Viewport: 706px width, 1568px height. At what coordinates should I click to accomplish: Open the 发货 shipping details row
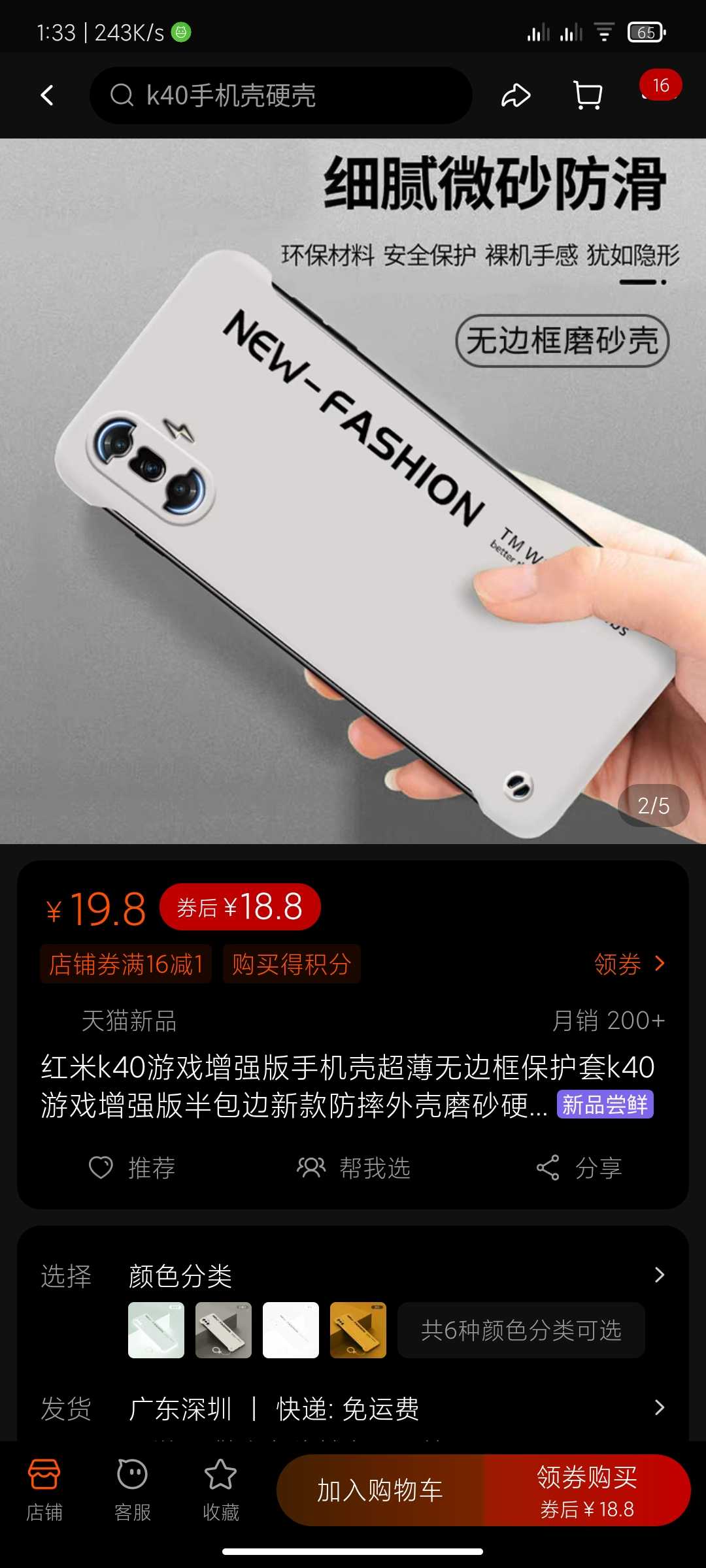tap(353, 1409)
